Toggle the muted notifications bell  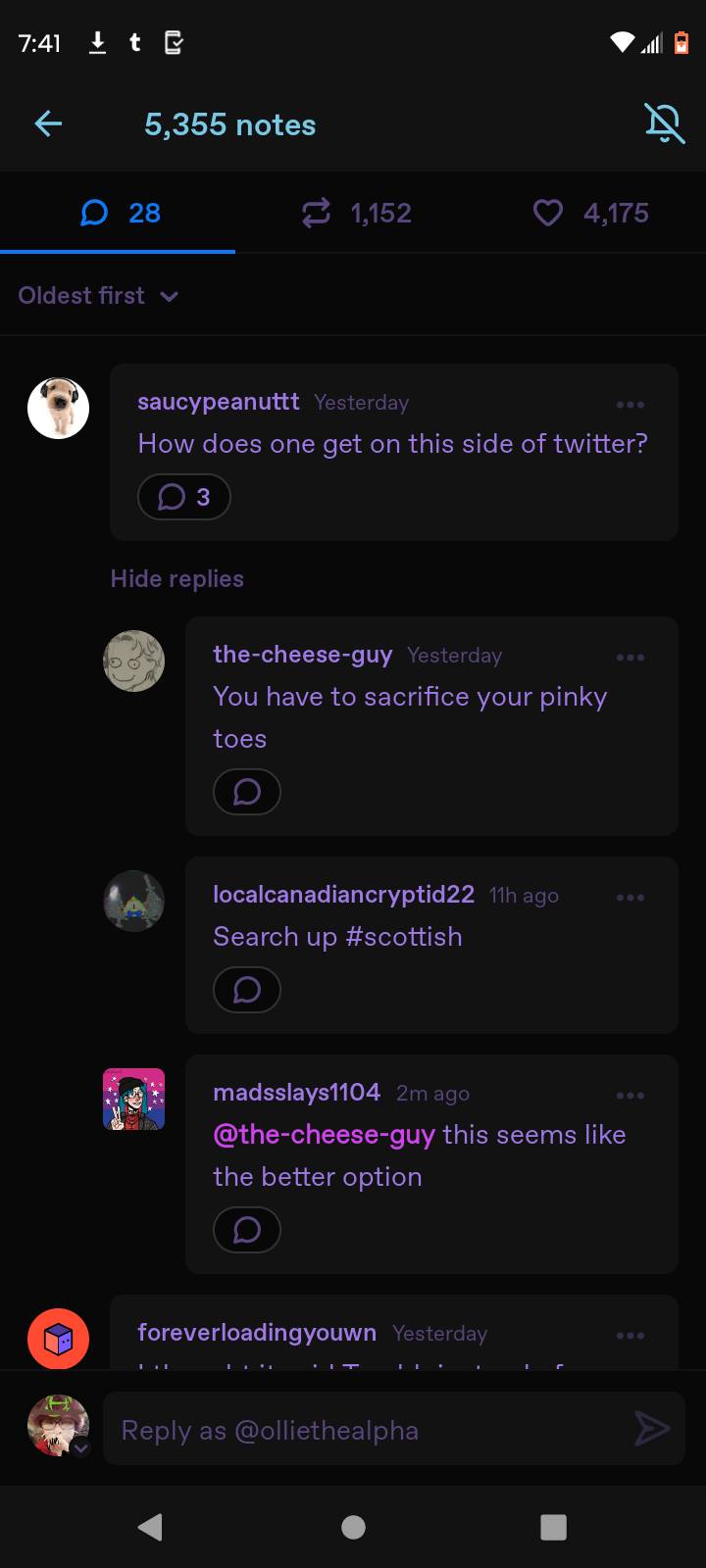(x=663, y=124)
